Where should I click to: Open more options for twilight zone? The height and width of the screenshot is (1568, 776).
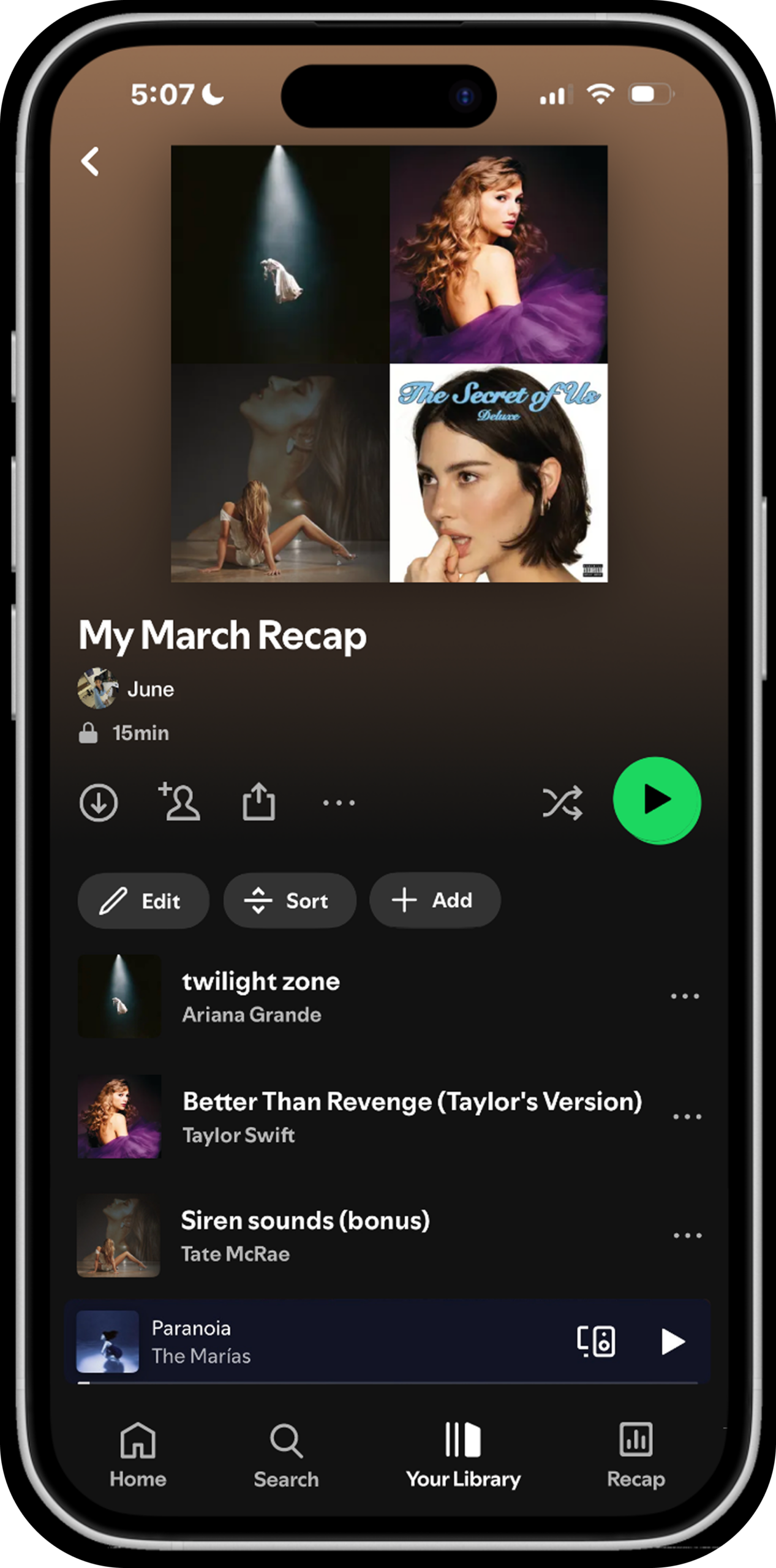pos(685,997)
